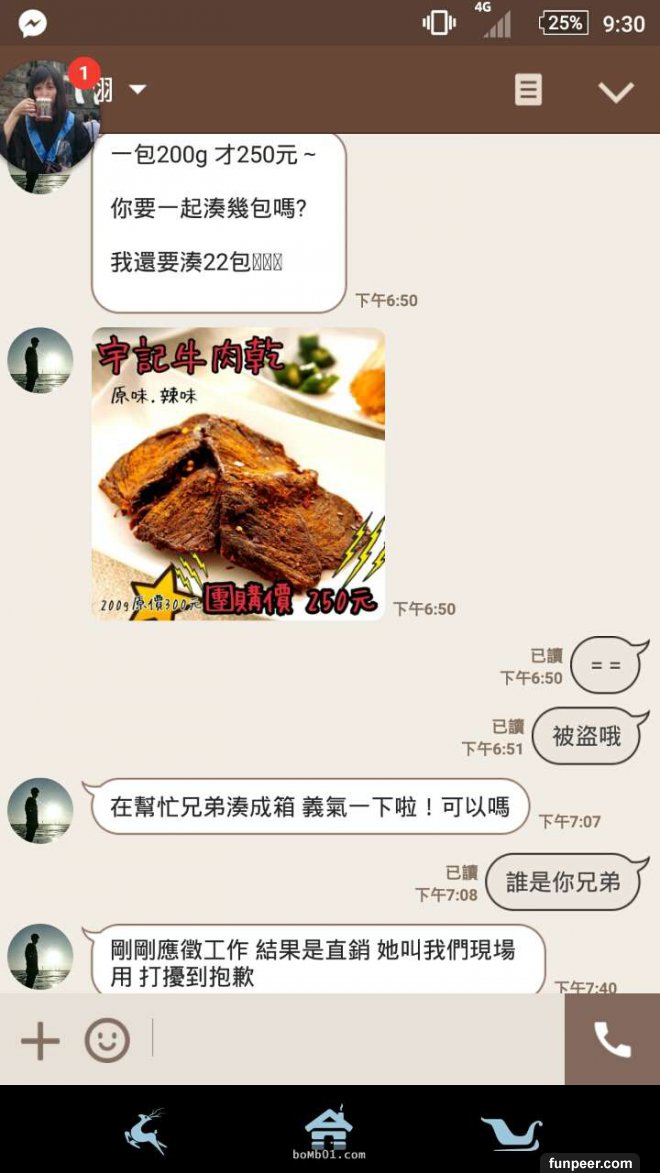Tap the reindeer back navigation button
The width and height of the screenshot is (660, 1173).
click(x=146, y=1132)
